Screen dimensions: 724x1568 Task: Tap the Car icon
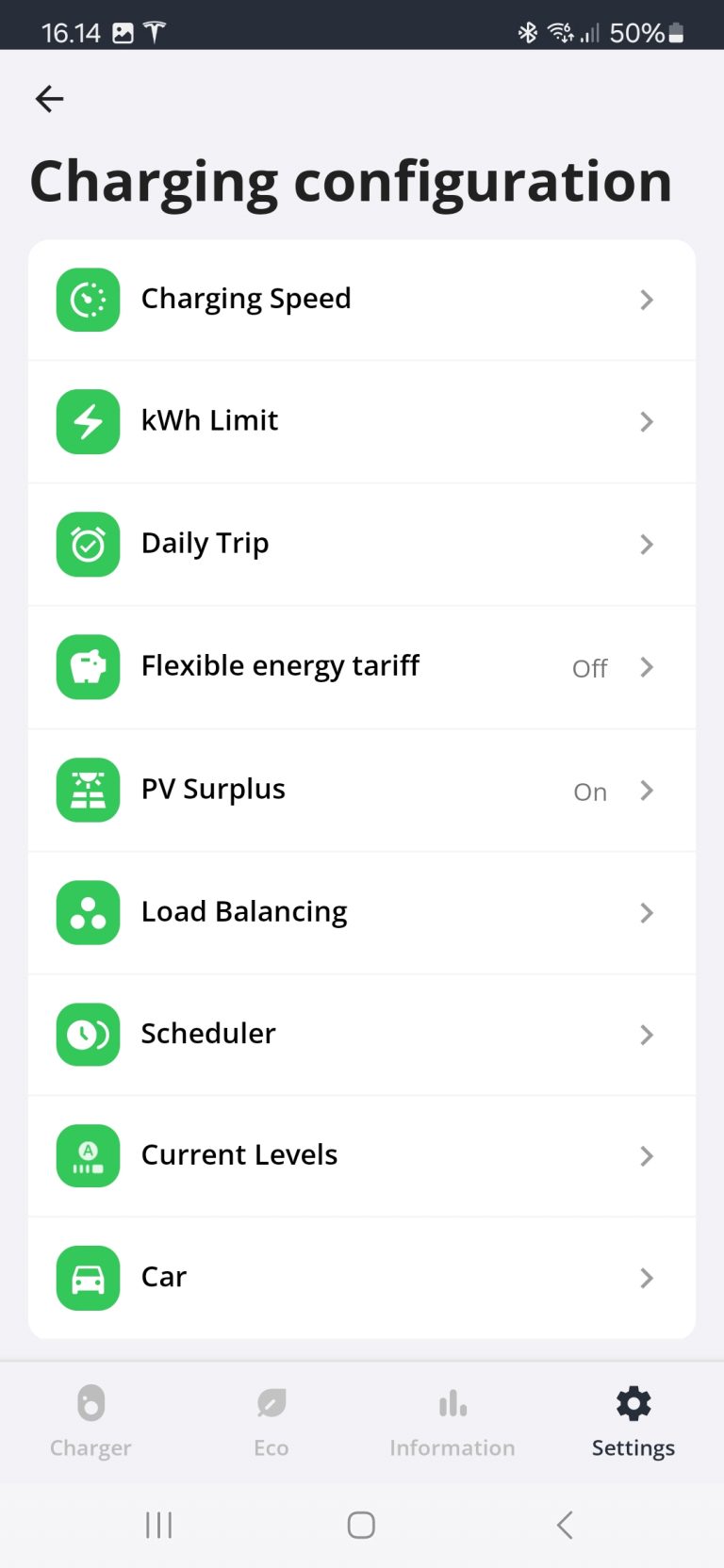(88, 1278)
